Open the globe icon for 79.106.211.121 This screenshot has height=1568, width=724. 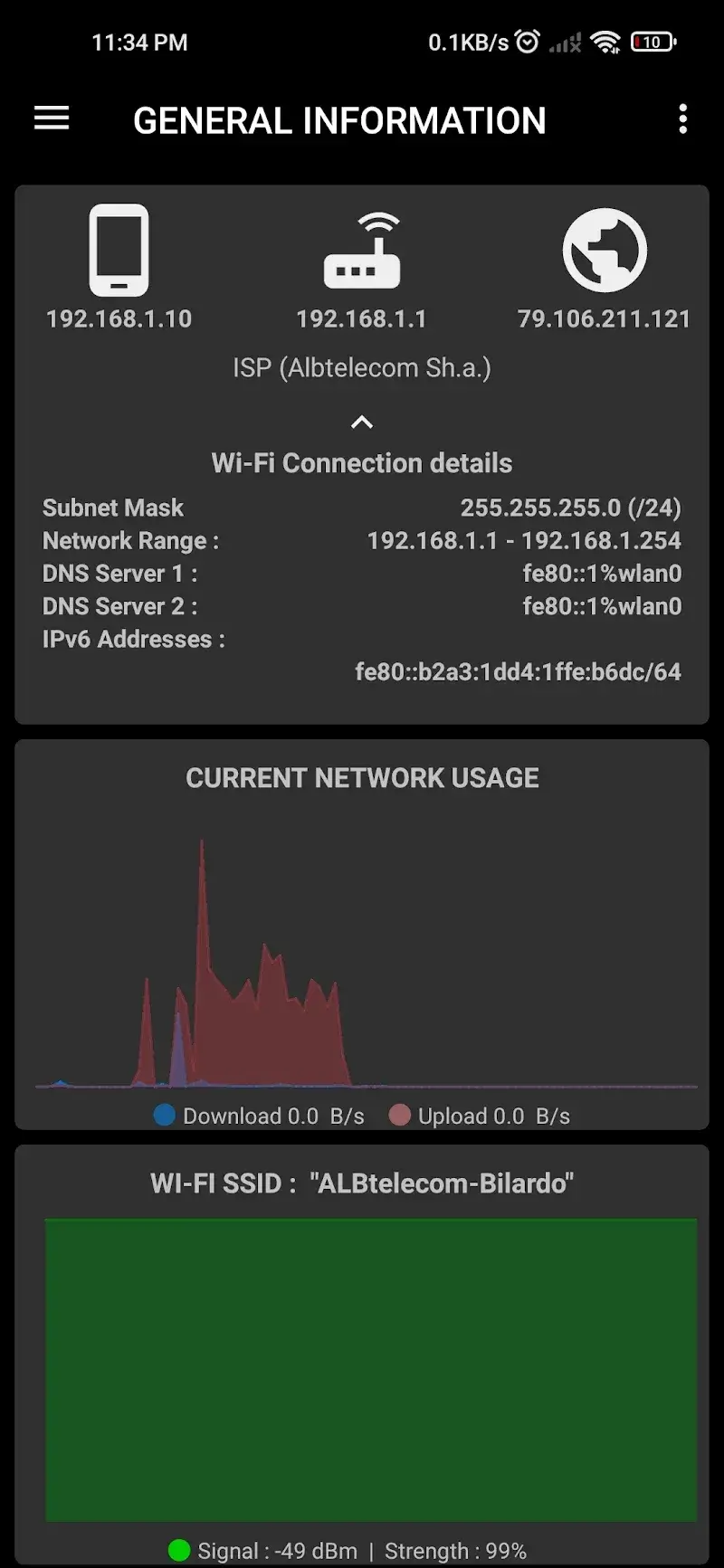[605, 251]
